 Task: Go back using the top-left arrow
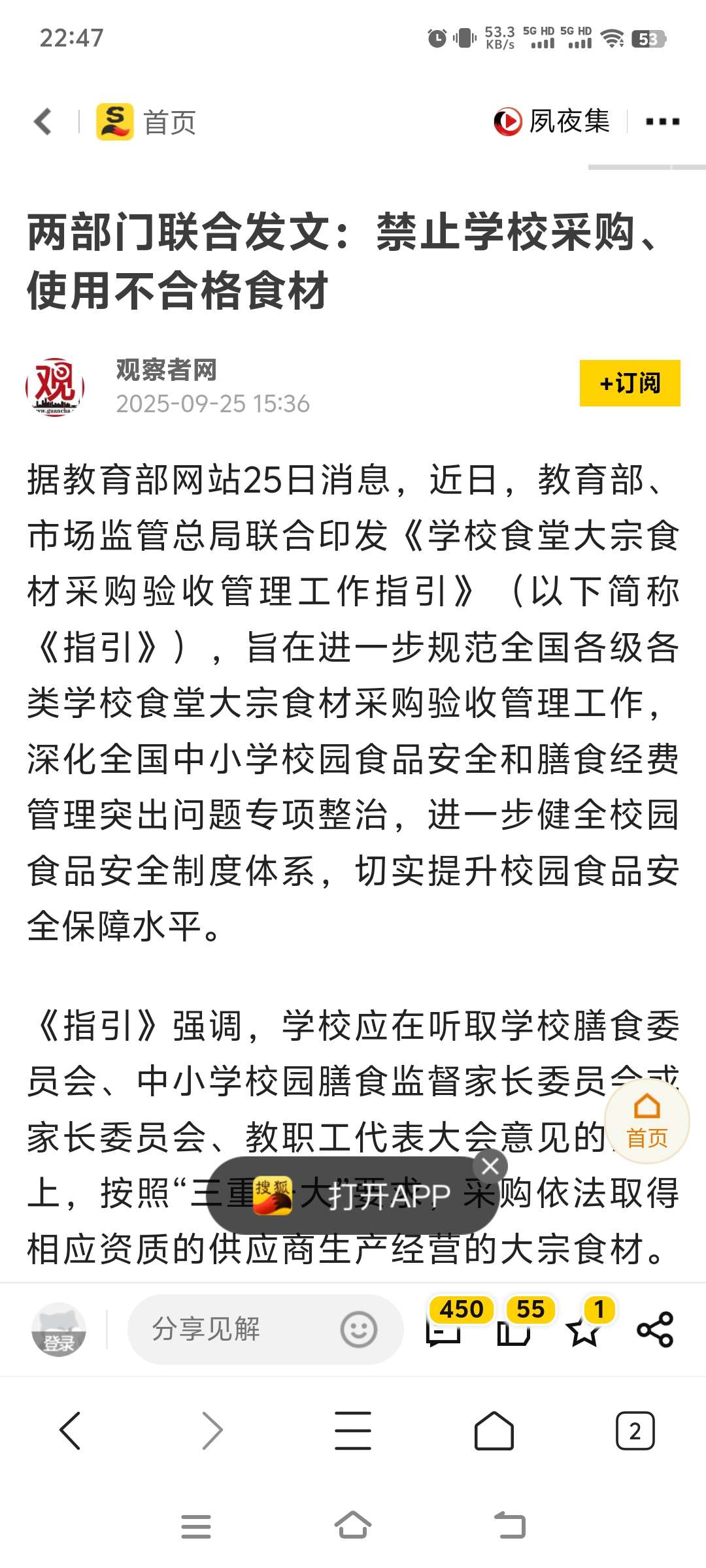click(x=43, y=122)
